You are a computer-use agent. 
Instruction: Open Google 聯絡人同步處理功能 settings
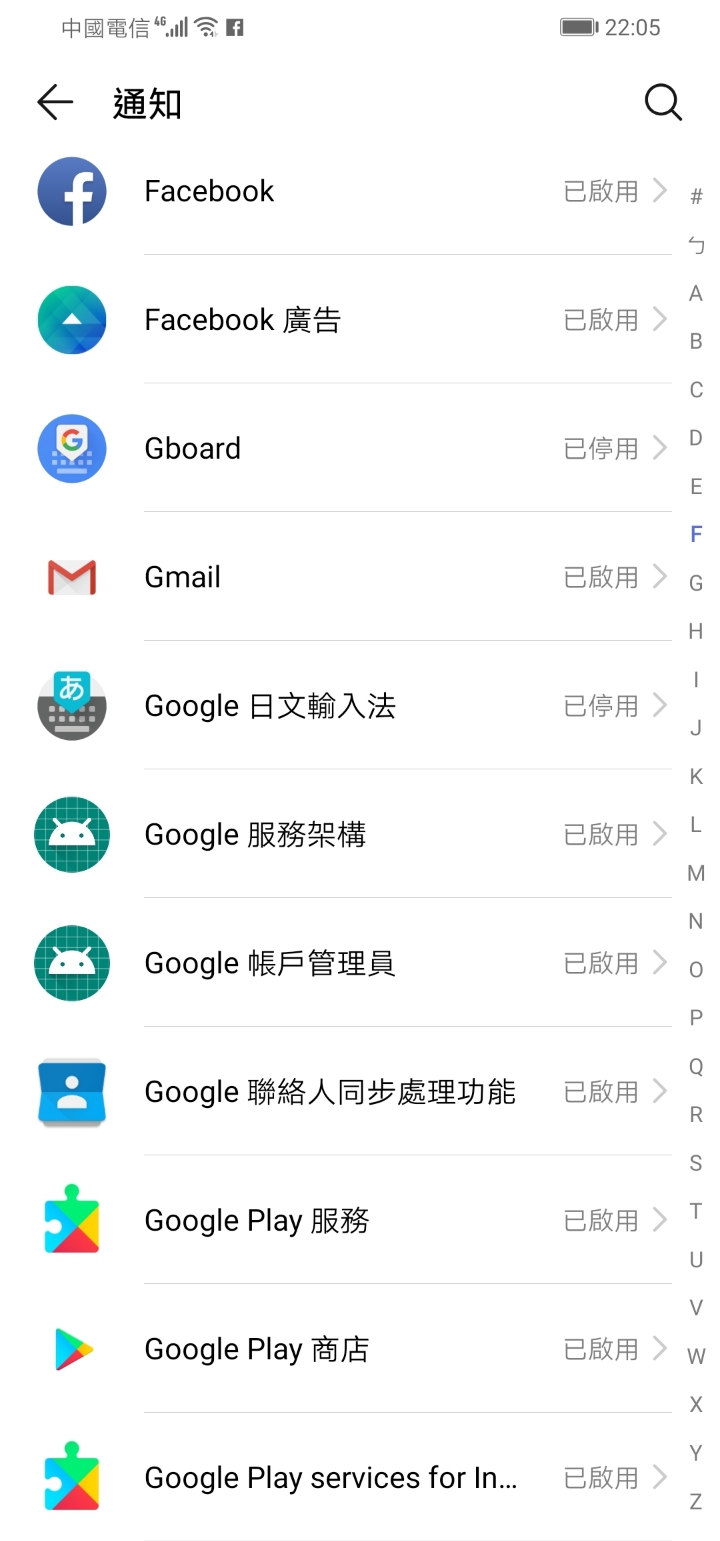coord(350,1092)
